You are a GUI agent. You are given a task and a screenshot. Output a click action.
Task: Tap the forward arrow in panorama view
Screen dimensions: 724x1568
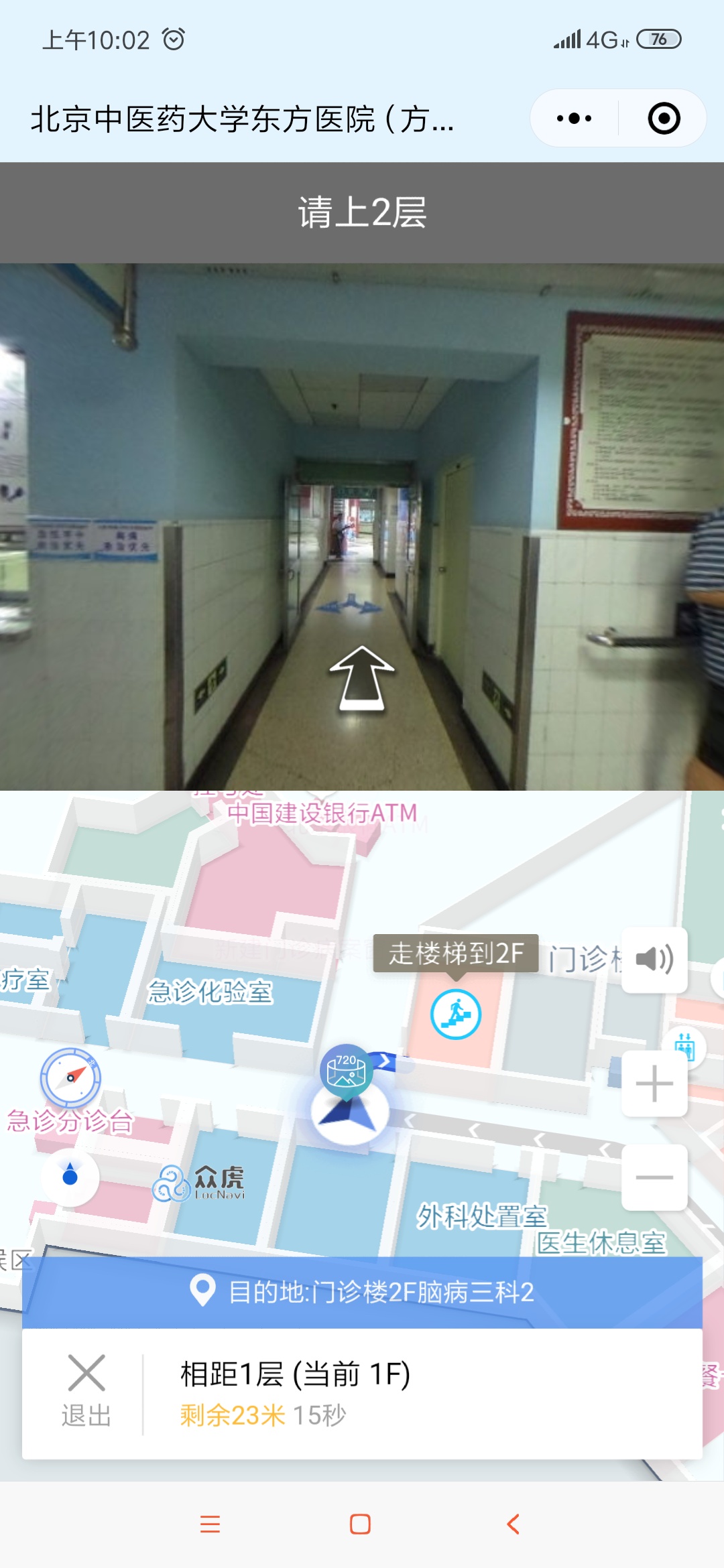tap(361, 678)
